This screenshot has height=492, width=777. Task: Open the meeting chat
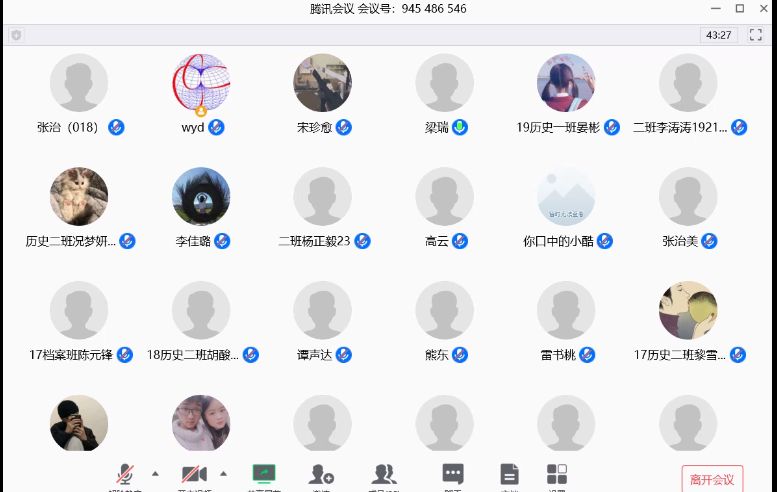[x=453, y=474]
